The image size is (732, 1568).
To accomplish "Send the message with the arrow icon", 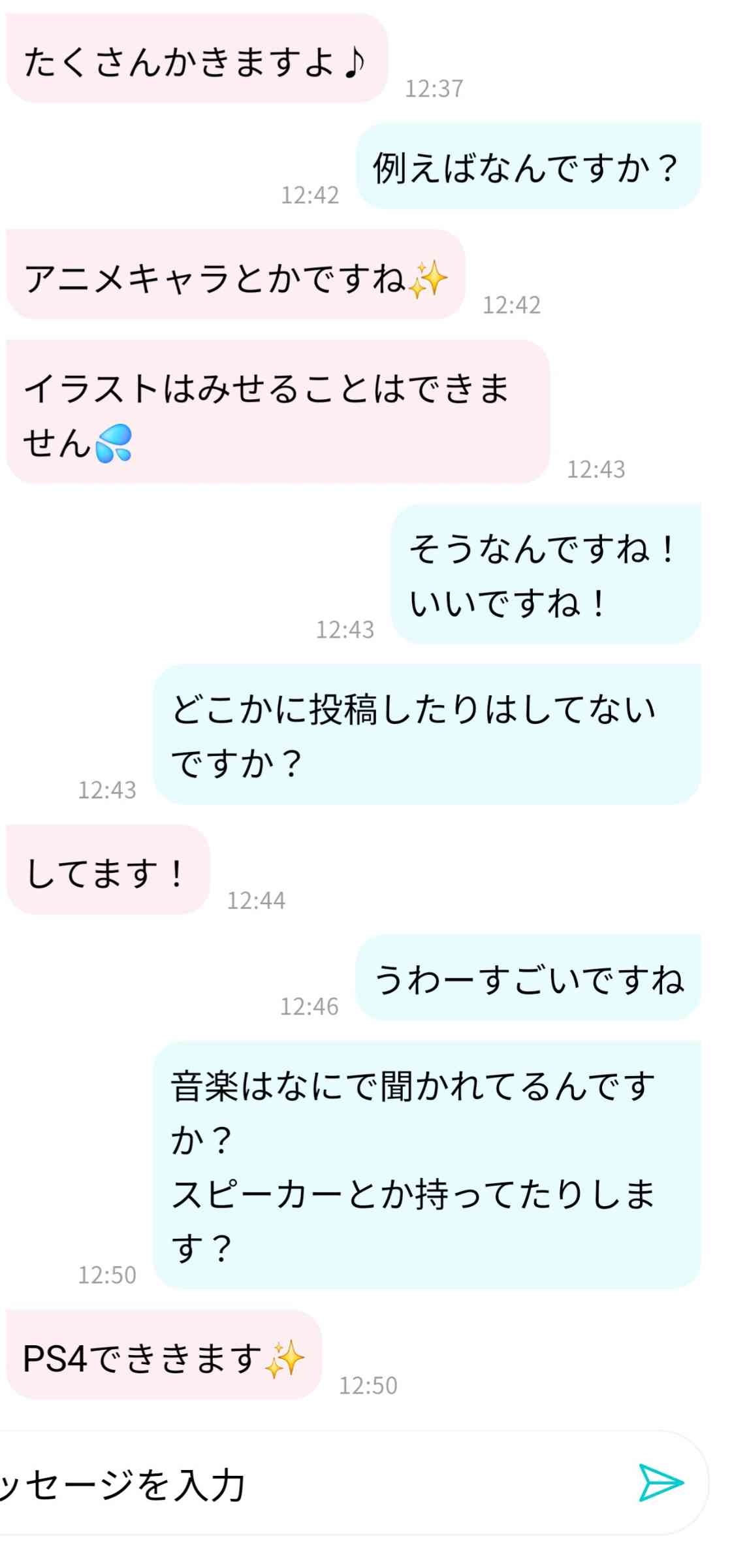I will click(x=660, y=1482).
